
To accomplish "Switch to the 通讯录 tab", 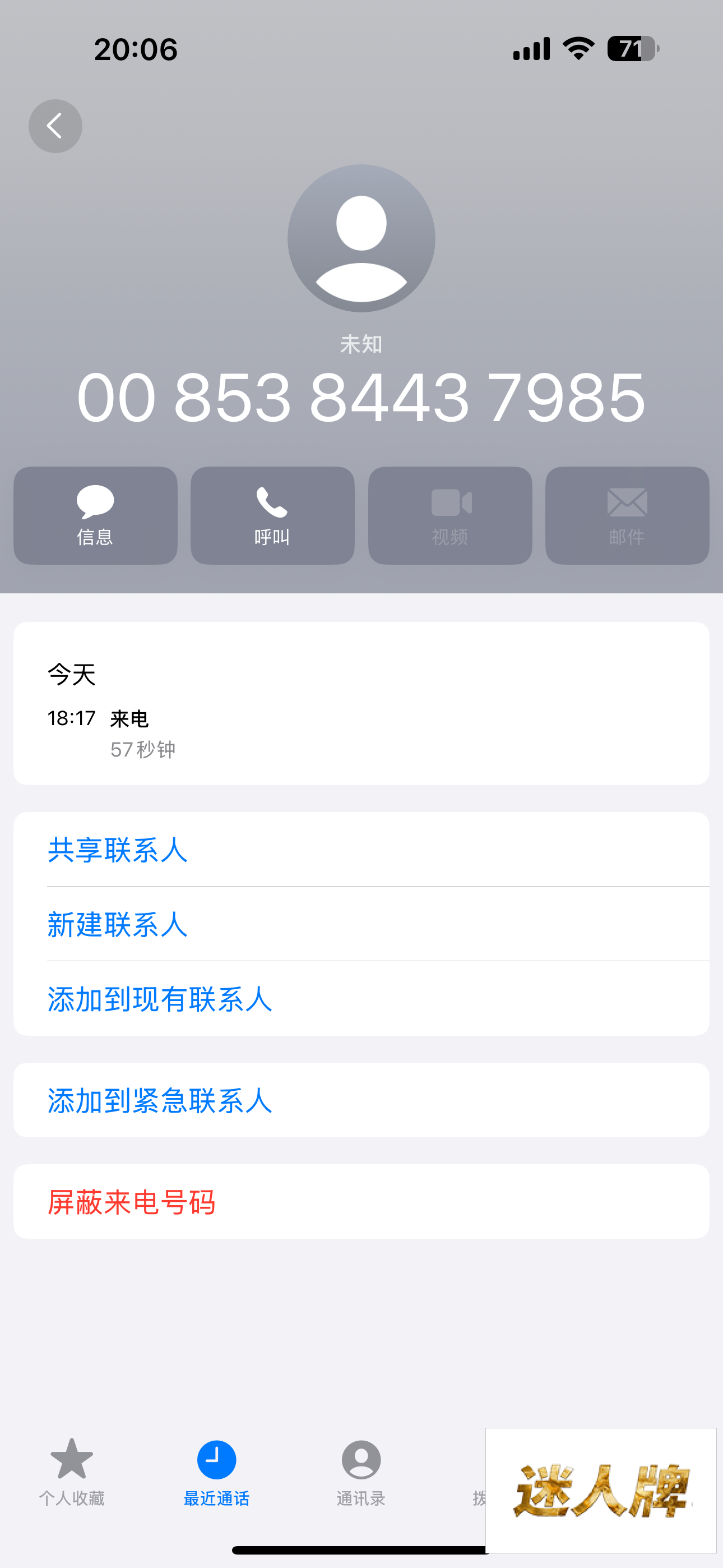I will 361,1470.
